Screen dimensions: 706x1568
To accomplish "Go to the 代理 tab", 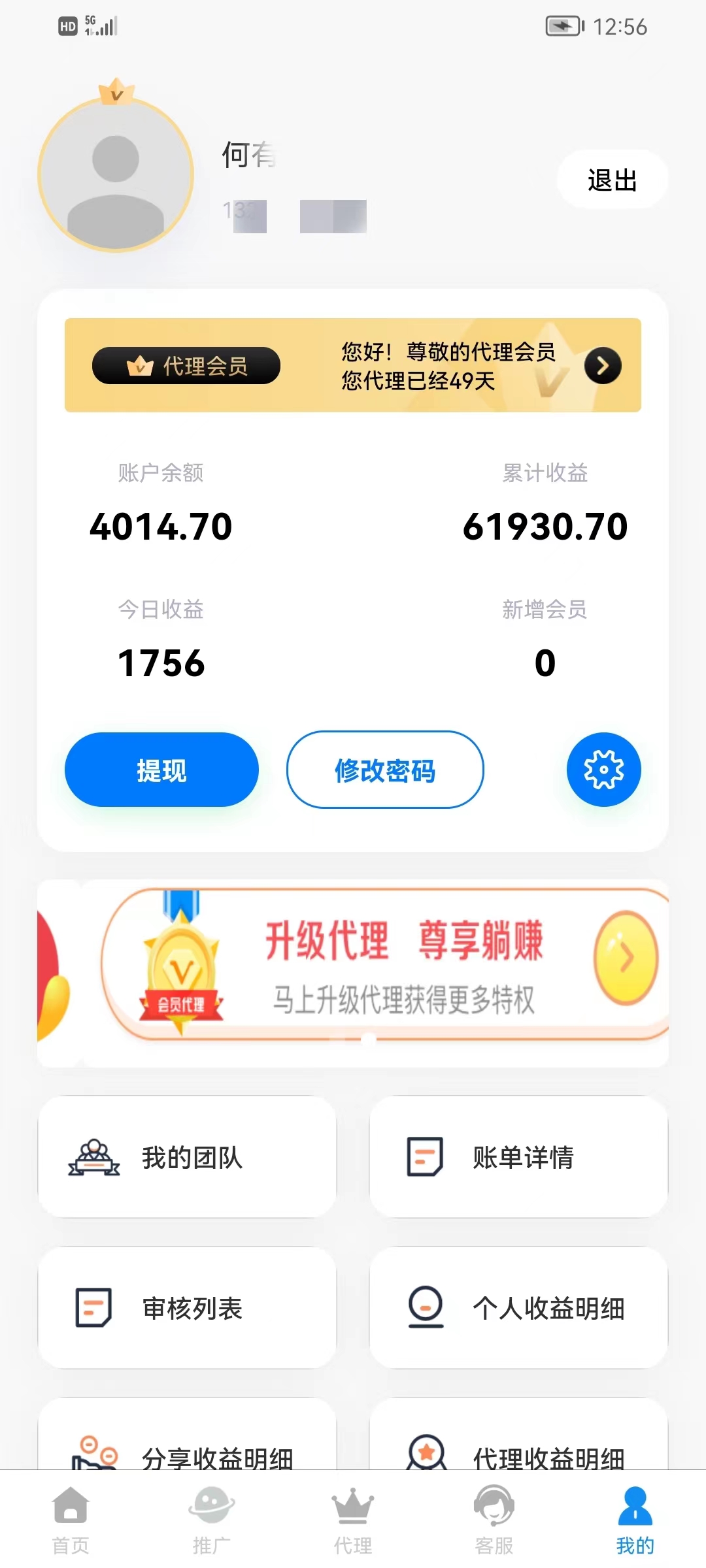I will [x=353, y=1520].
